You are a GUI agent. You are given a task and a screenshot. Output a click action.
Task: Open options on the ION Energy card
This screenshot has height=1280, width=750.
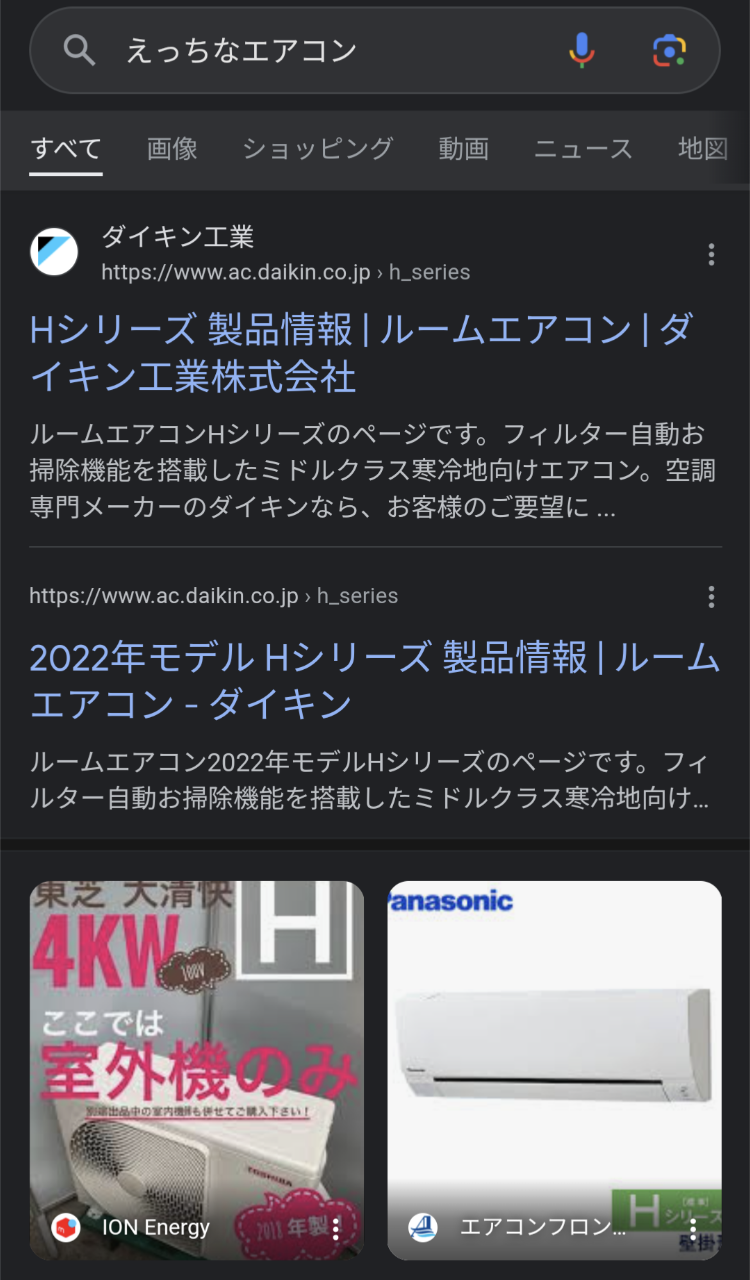pos(336,1228)
